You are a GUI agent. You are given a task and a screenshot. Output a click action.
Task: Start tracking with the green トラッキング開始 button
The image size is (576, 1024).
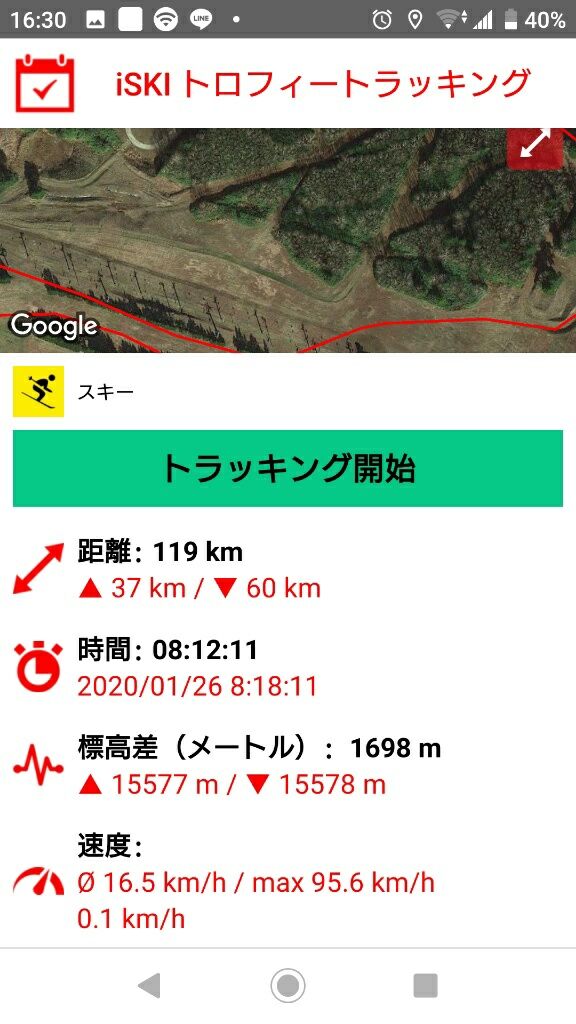[288, 468]
